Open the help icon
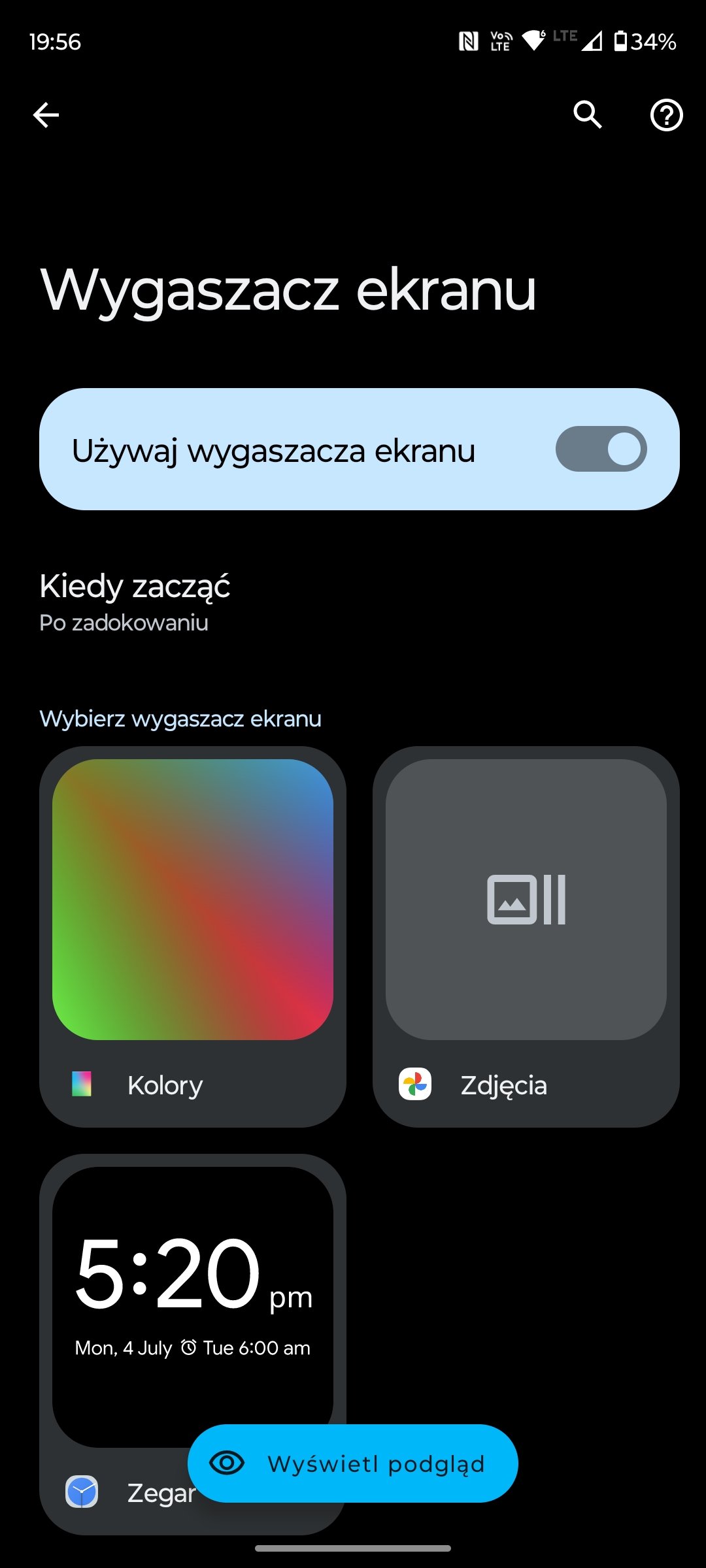Screen dimensions: 706x1568 [666, 116]
